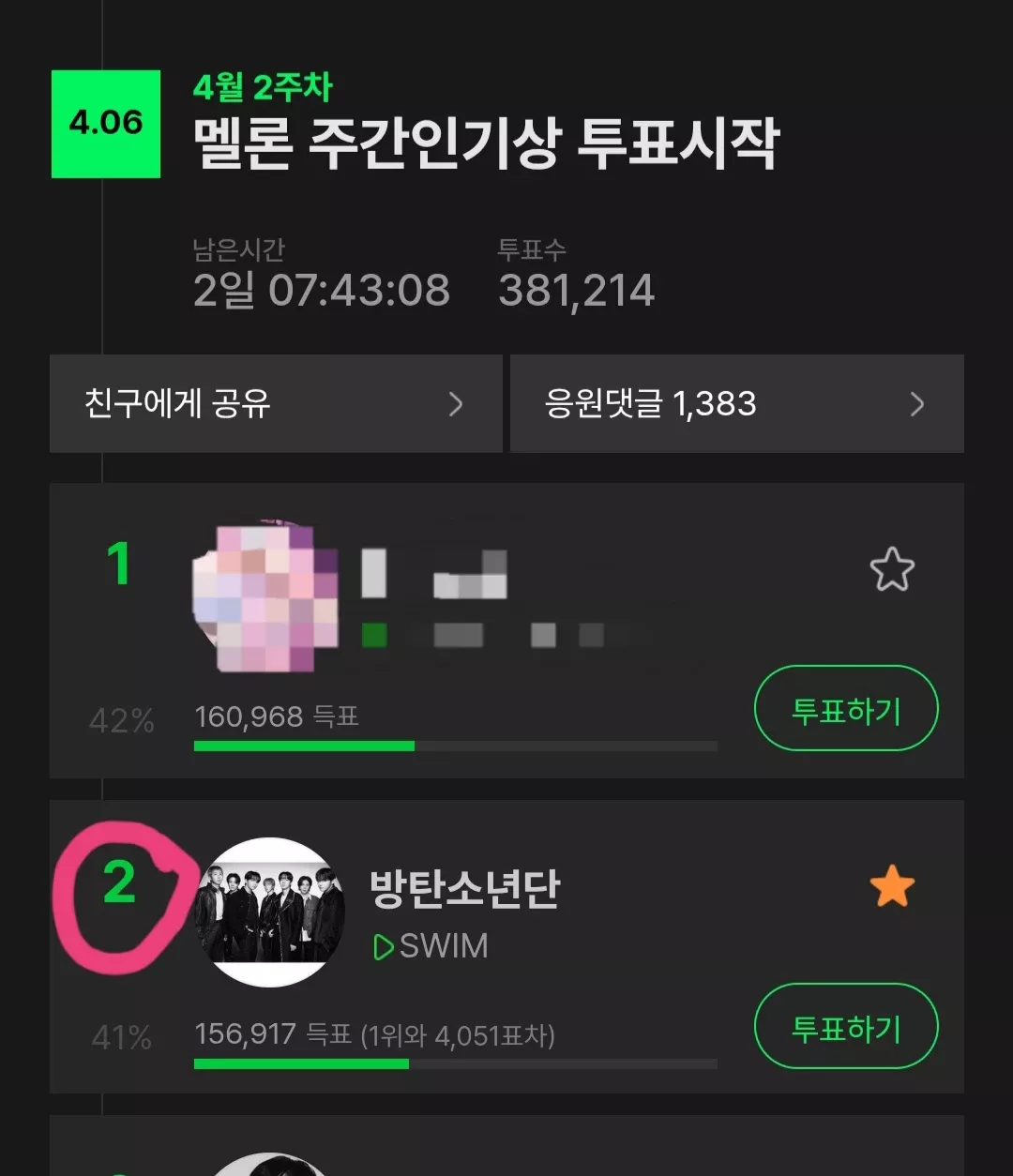
Task: Open the 친구에게 공유 share option
Action: pyautogui.click(x=275, y=404)
